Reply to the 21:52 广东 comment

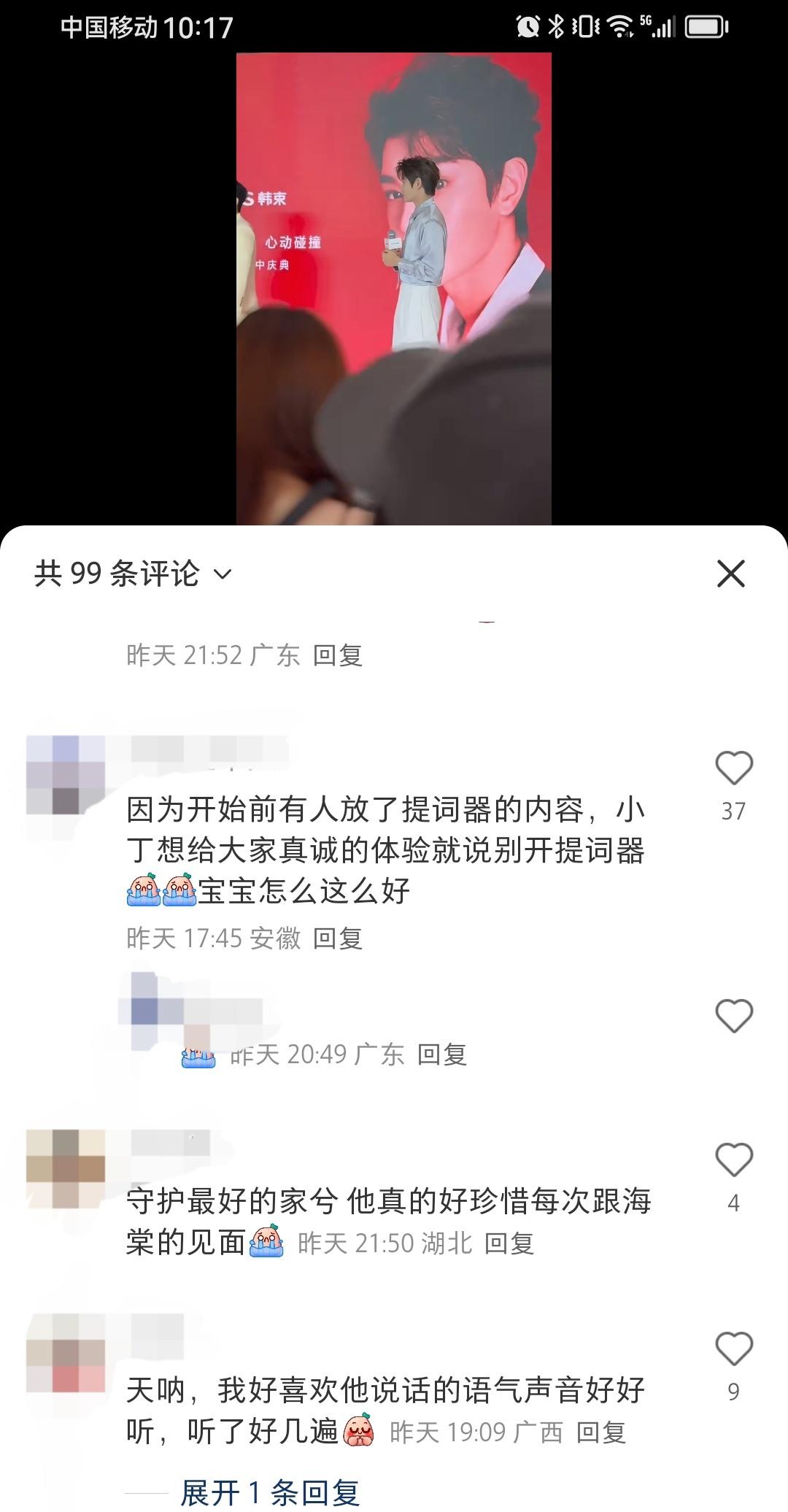coord(337,655)
